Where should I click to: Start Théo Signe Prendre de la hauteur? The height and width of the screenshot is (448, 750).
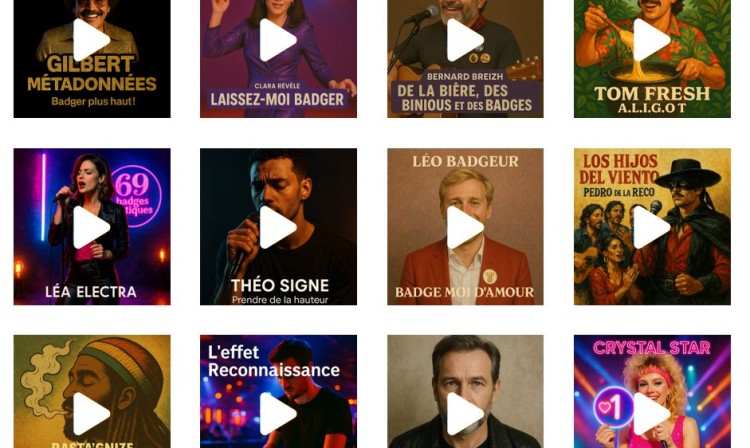[278, 227]
